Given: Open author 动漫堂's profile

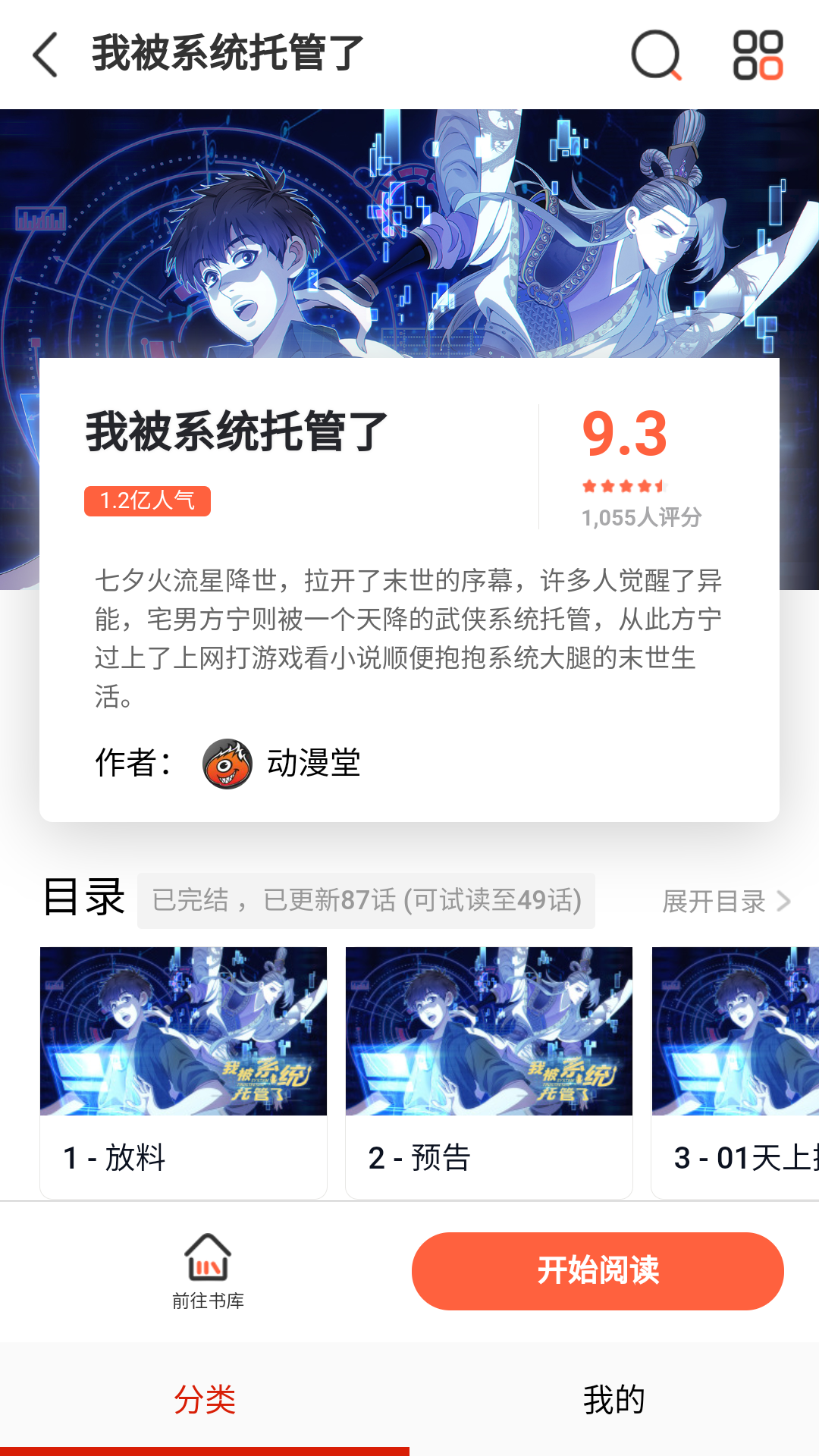Looking at the screenshot, I should coord(282,763).
